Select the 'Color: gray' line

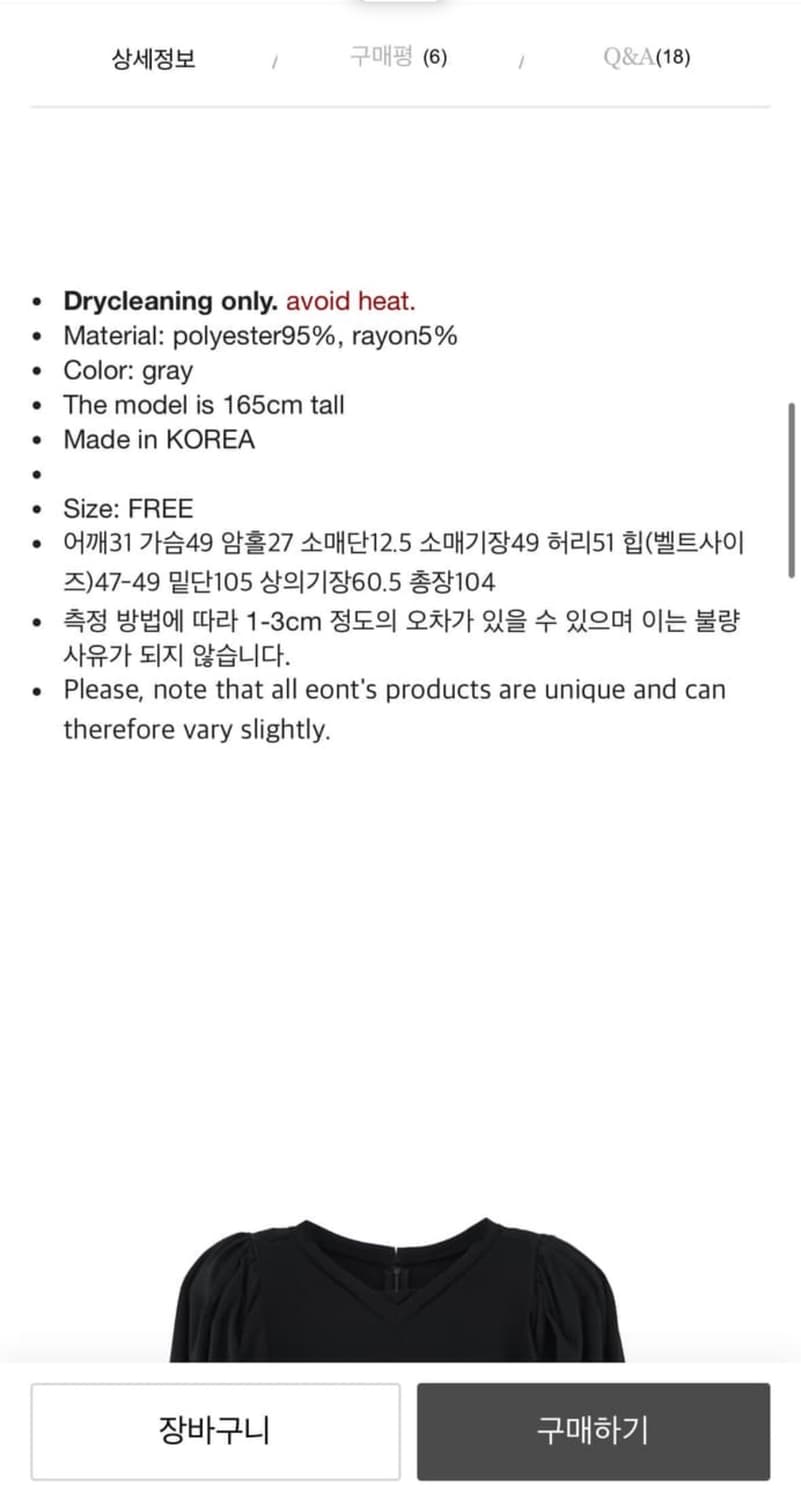click(x=129, y=371)
